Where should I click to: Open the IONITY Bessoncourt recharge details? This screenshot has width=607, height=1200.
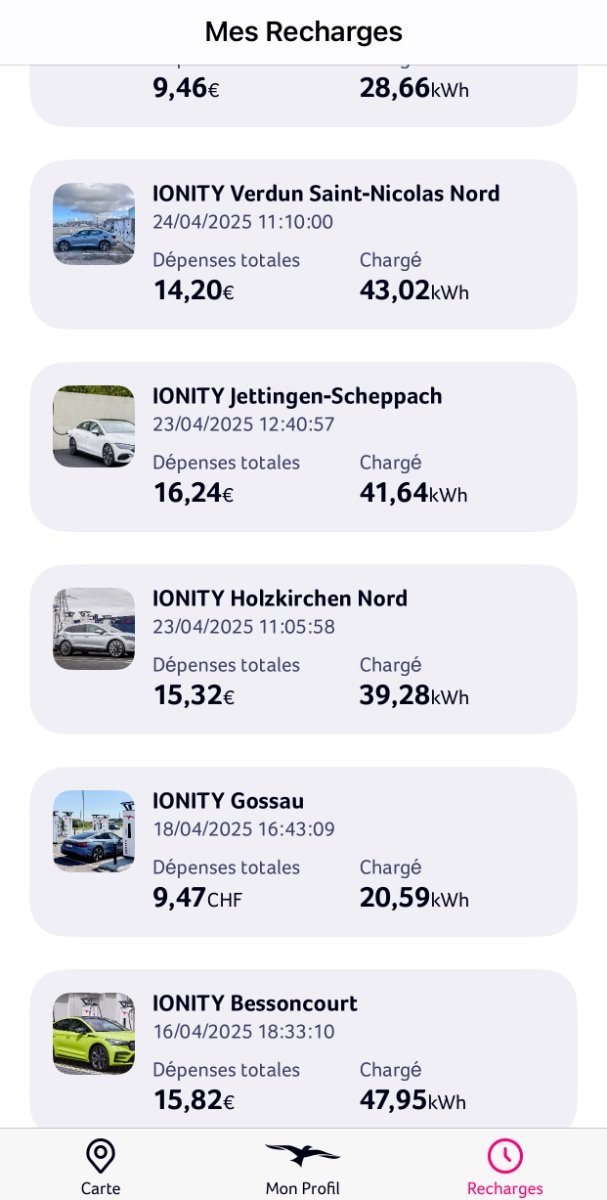pos(303,1050)
